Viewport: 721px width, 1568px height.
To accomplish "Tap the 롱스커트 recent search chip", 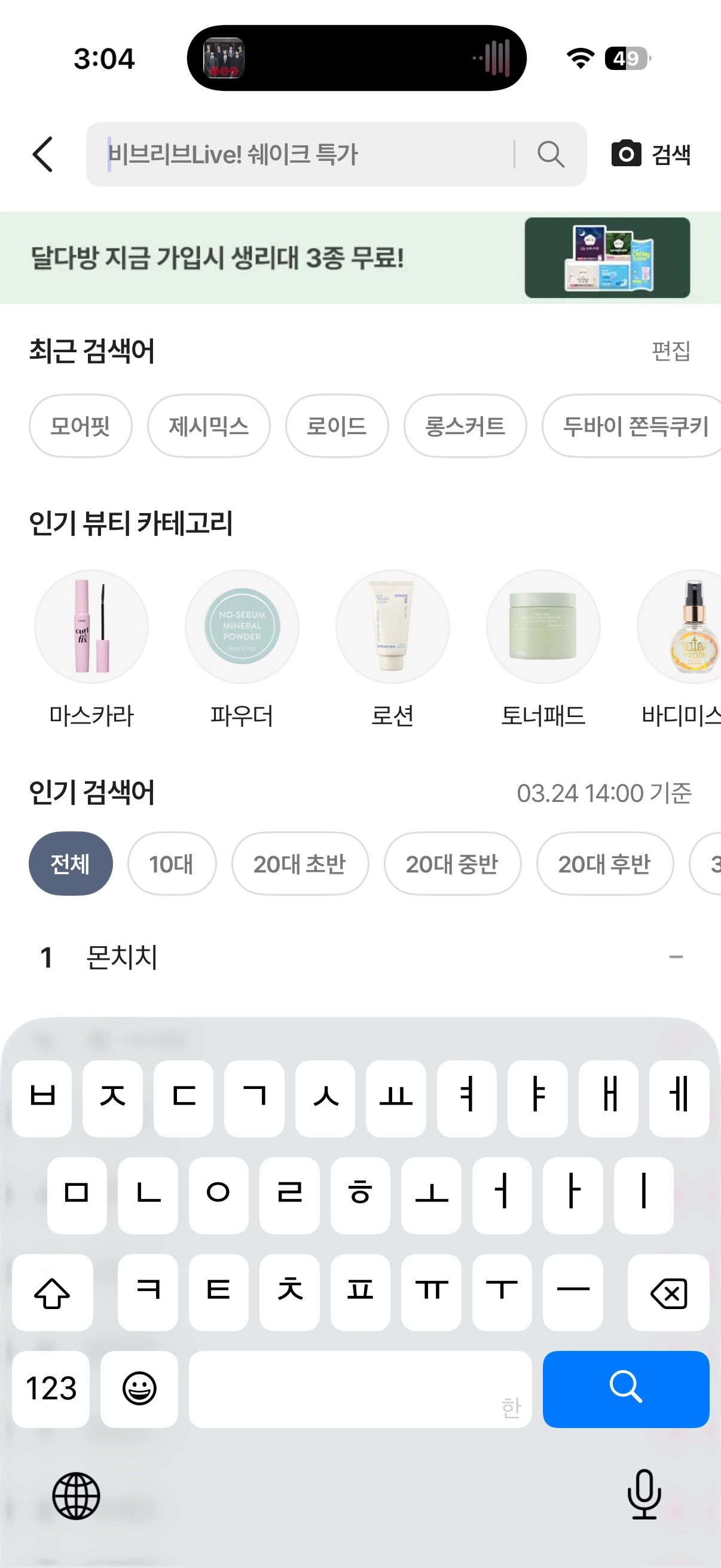I will [x=465, y=426].
